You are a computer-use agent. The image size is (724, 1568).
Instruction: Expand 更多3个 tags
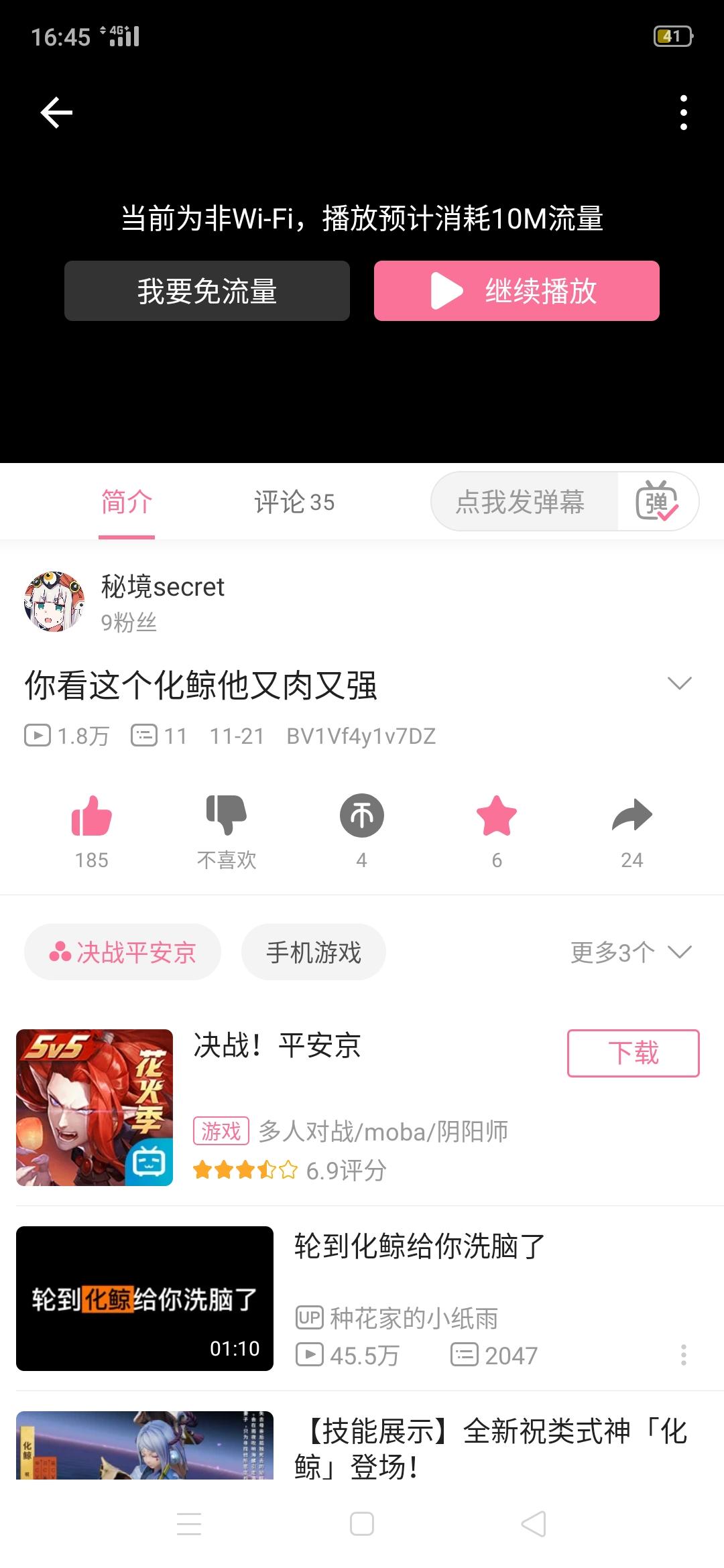click(630, 952)
